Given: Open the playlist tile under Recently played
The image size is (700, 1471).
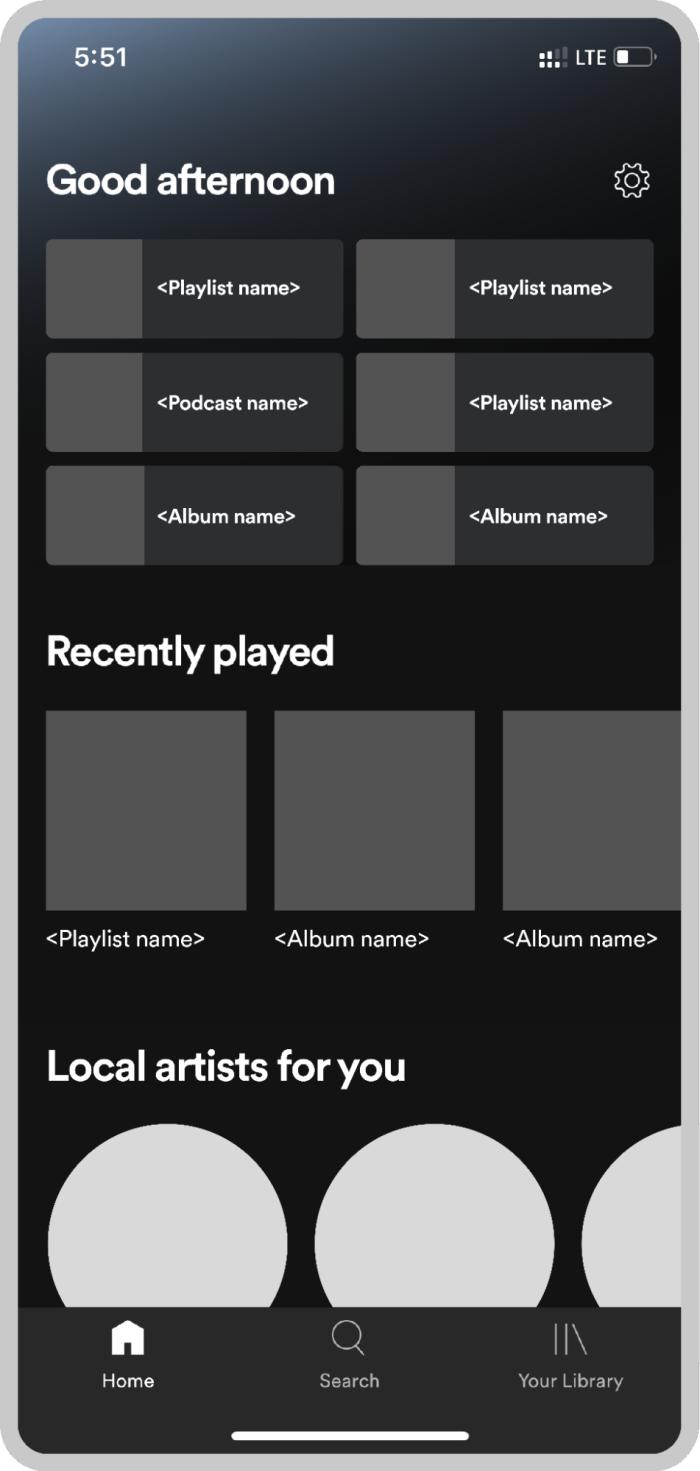Looking at the screenshot, I should [x=146, y=810].
